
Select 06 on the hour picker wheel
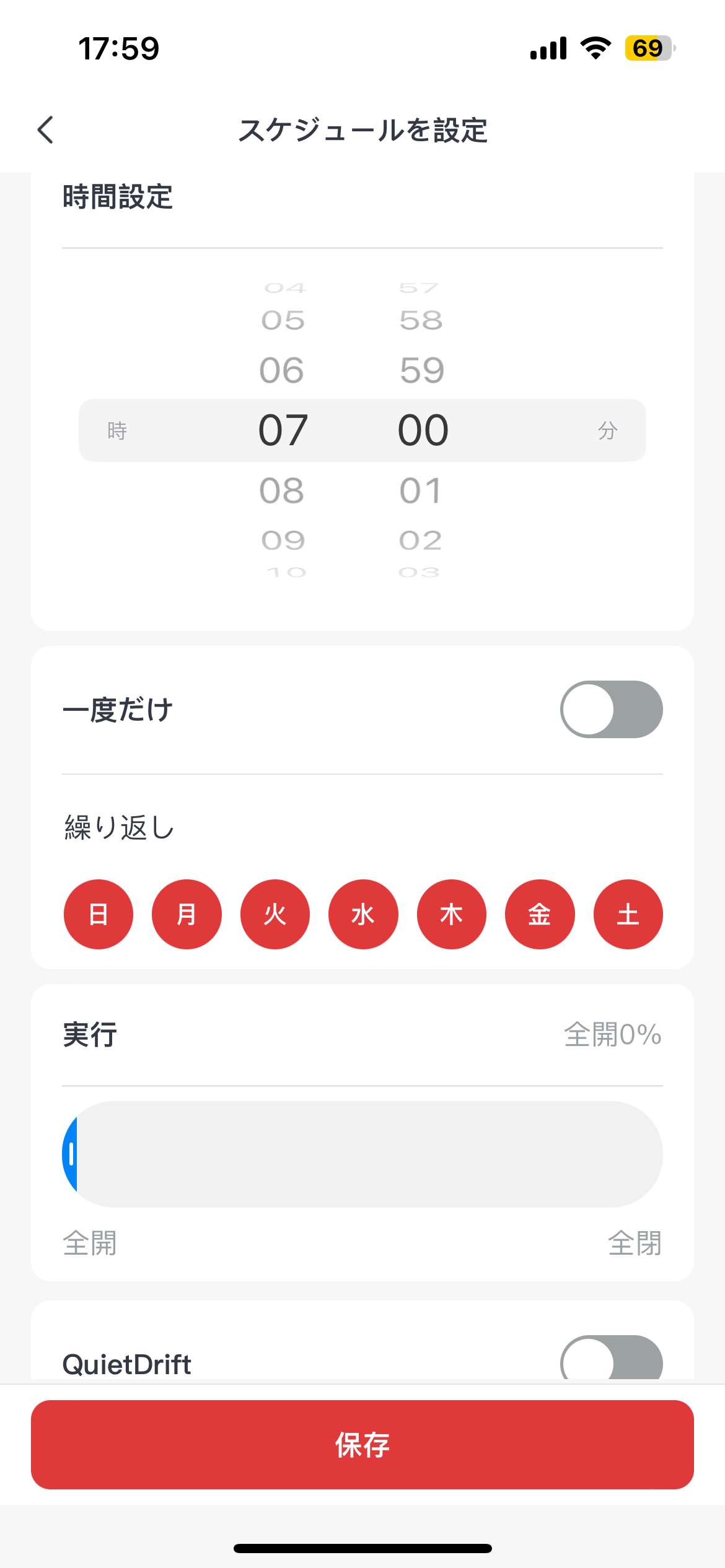tap(282, 370)
